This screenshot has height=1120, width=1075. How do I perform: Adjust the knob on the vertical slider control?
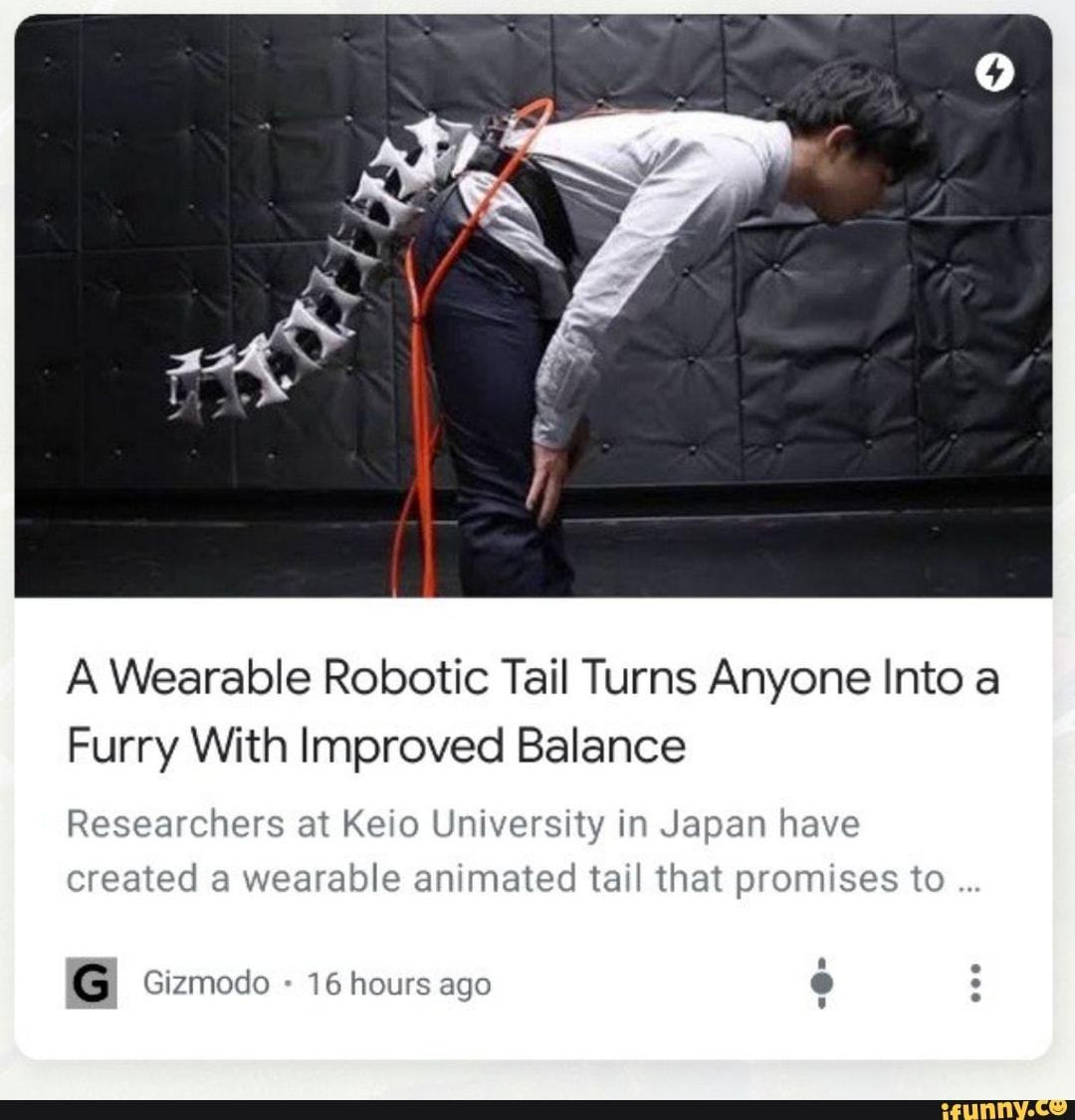[821, 984]
